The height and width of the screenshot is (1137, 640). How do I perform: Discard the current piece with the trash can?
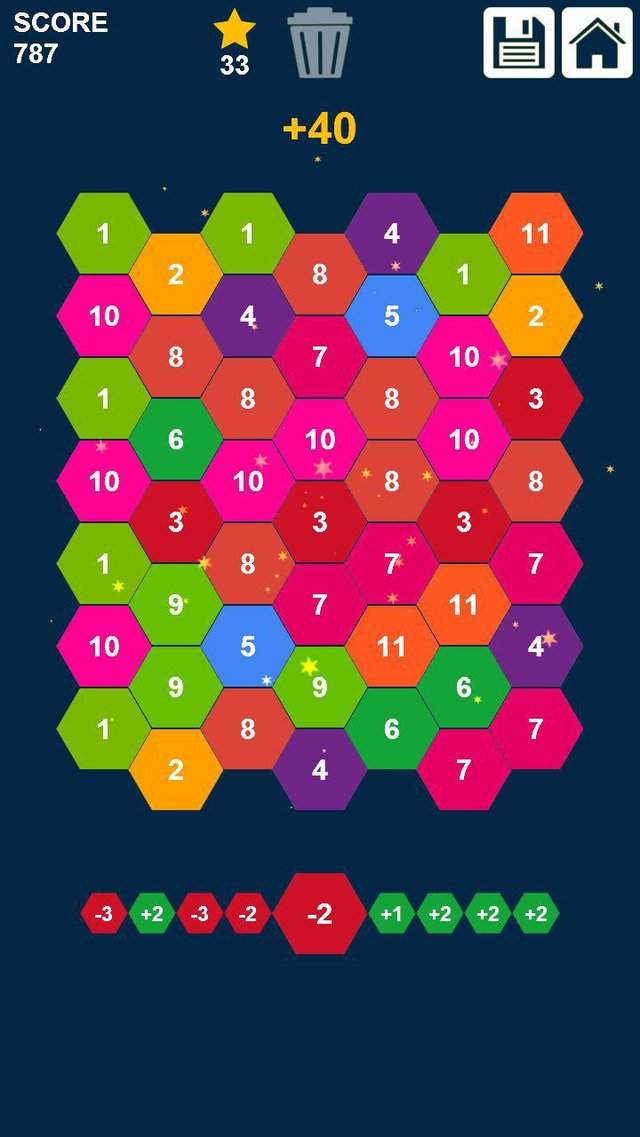coord(320,42)
